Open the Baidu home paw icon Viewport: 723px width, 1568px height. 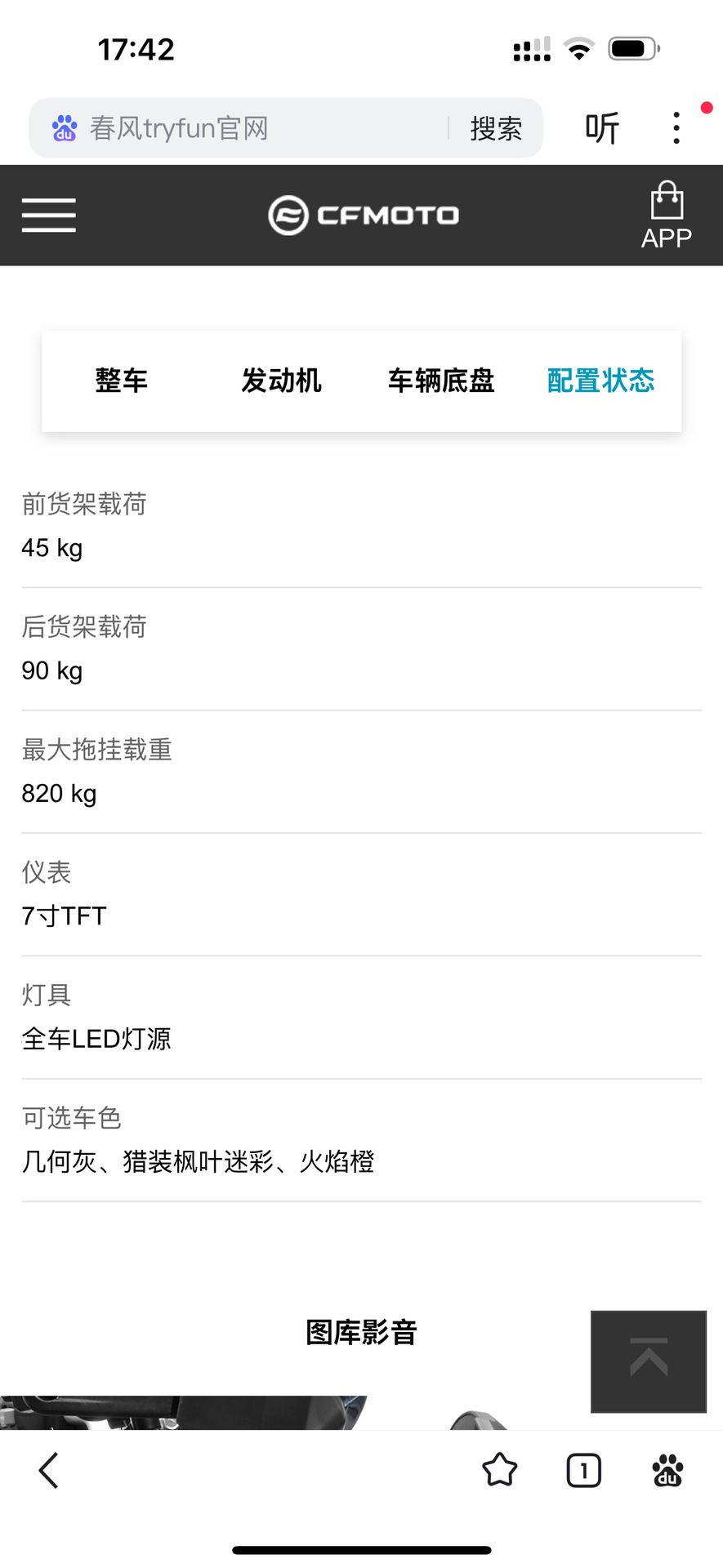(x=668, y=1470)
